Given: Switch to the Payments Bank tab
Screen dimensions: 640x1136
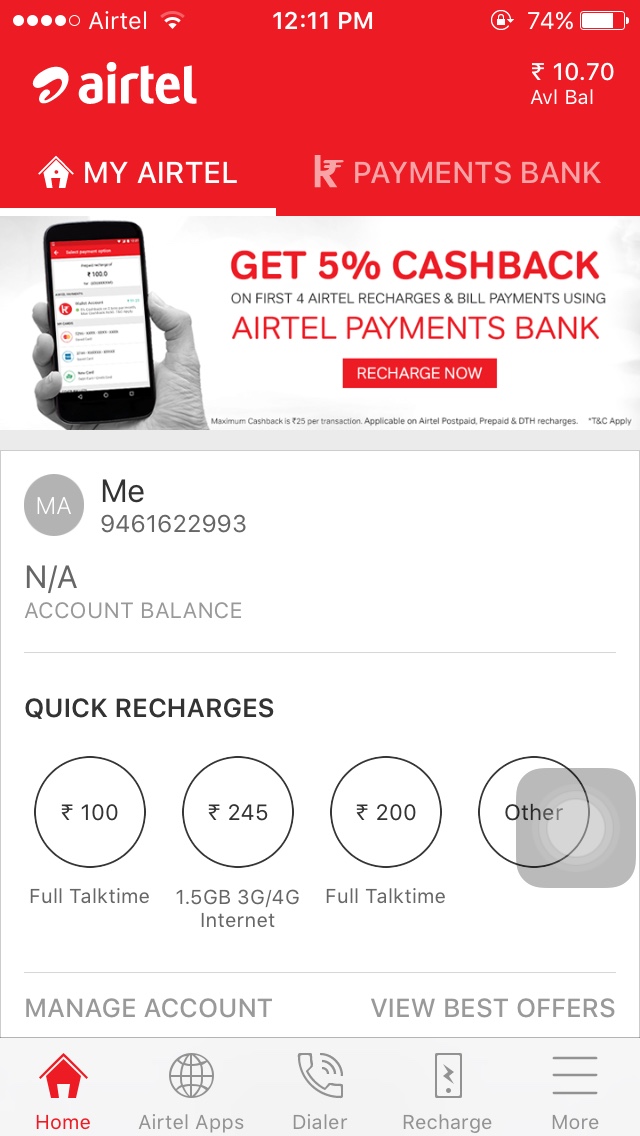Looking at the screenshot, I should (x=458, y=172).
